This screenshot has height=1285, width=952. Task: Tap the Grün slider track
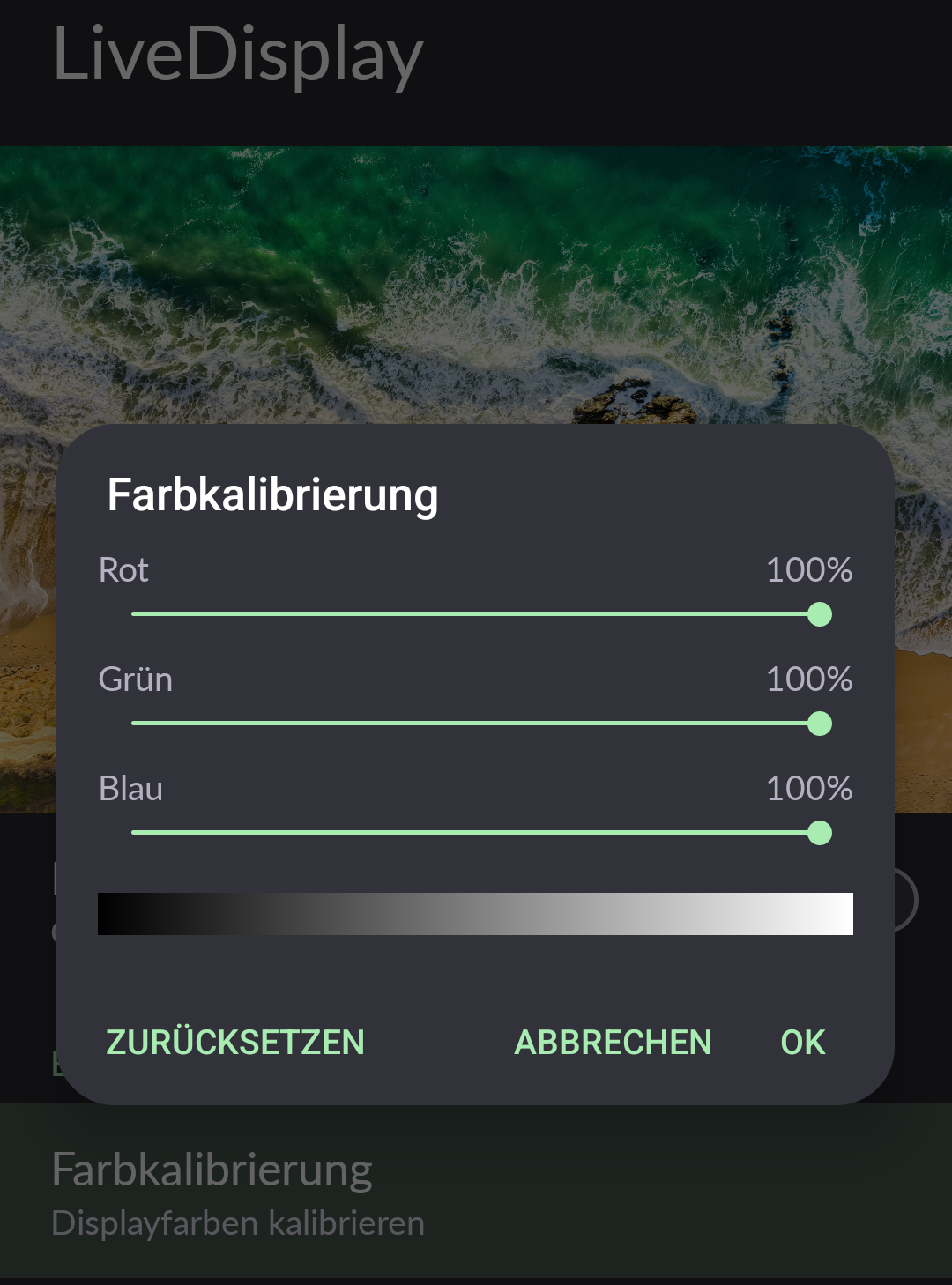coord(476,724)
